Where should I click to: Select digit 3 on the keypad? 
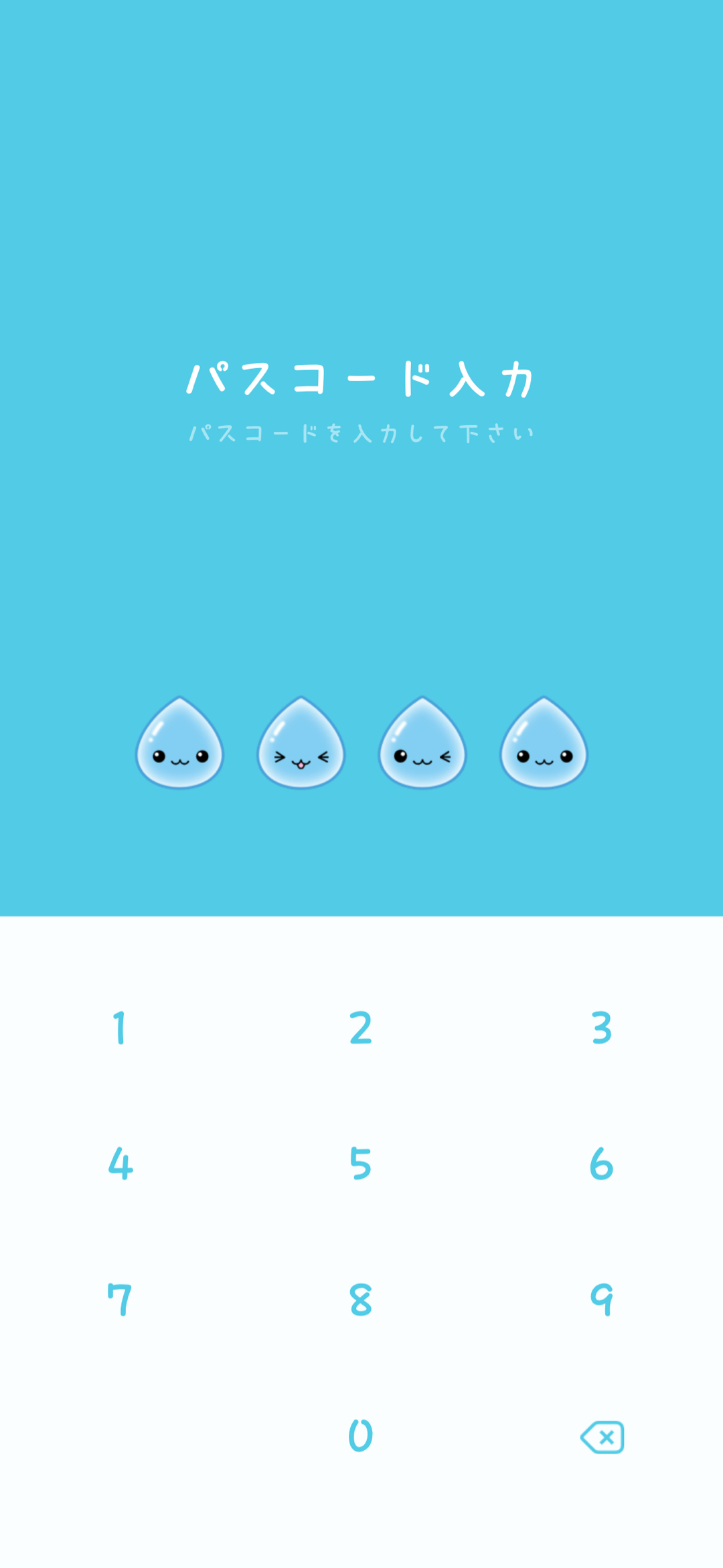pos(602,1028)
